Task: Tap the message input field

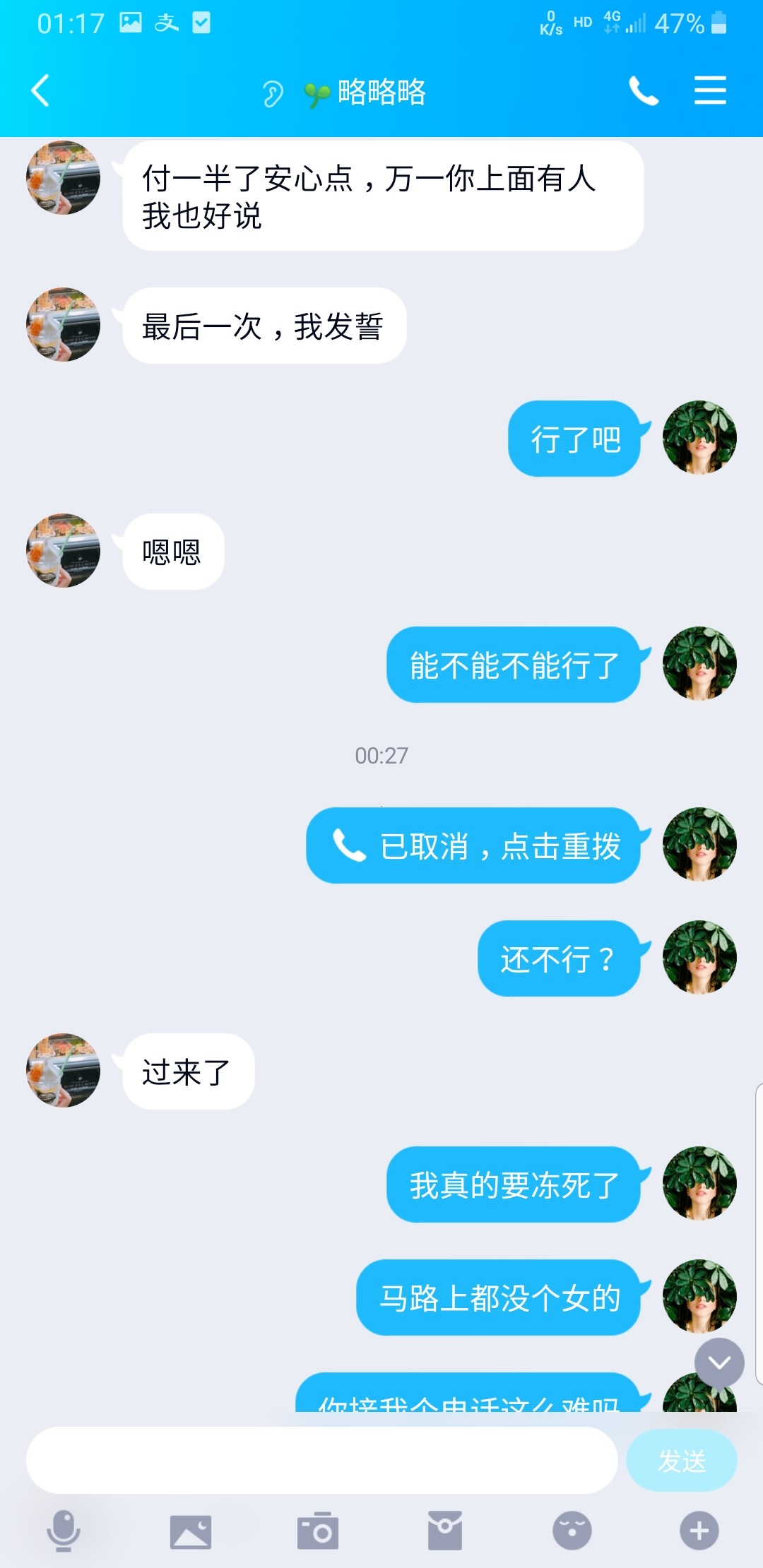Action: pos(318,1461)
